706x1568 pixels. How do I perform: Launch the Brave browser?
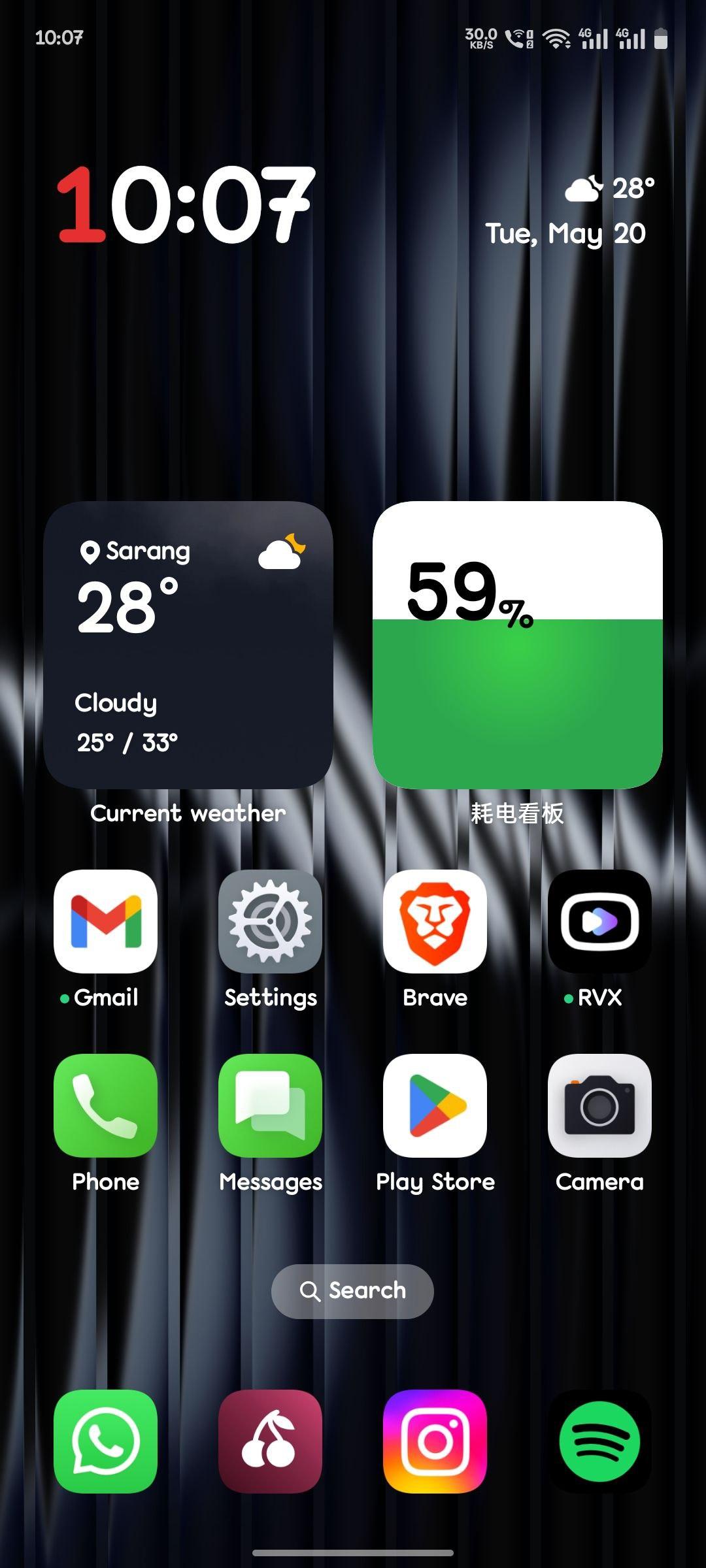435,921
